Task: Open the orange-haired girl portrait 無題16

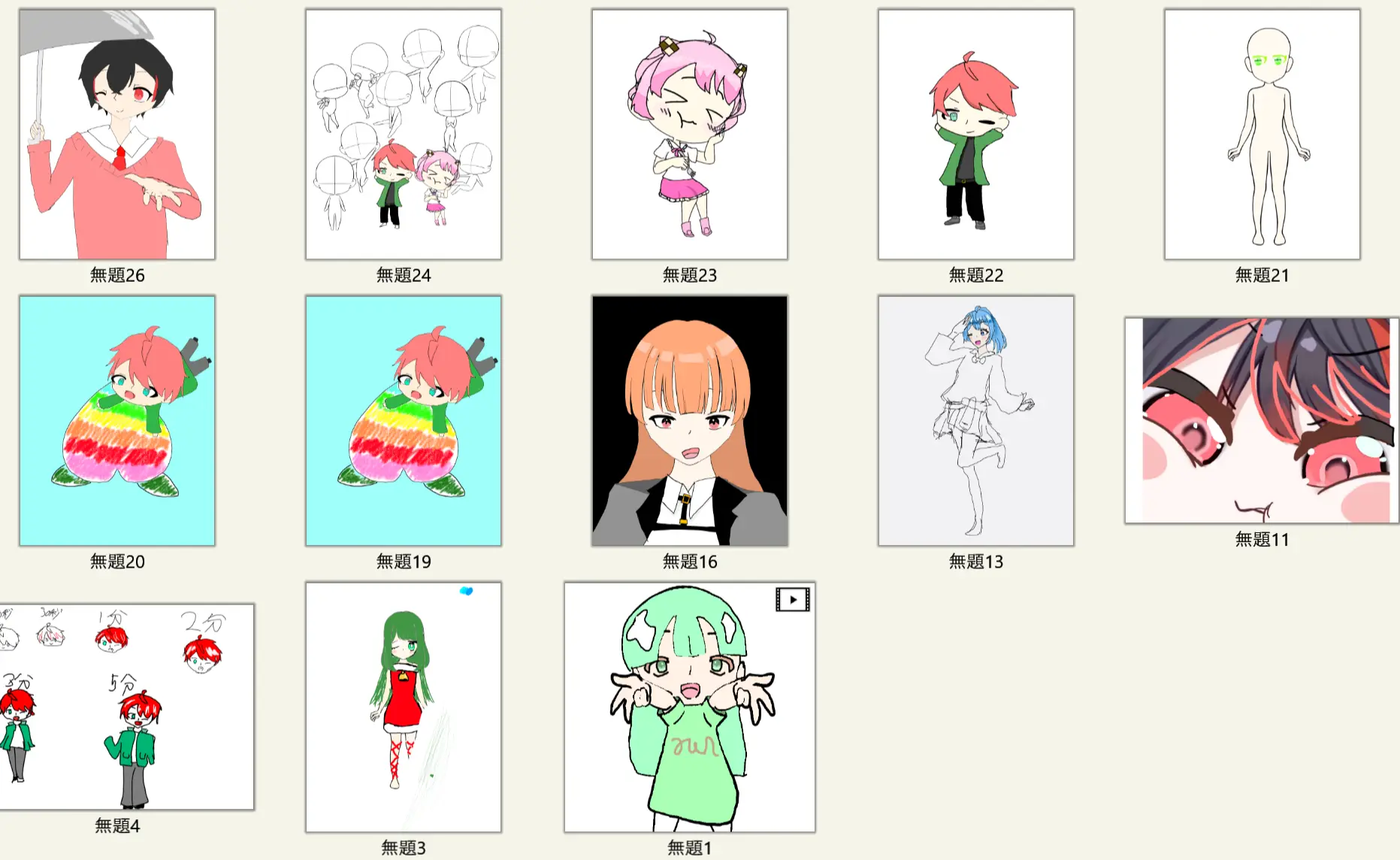Action: (690, 421)
